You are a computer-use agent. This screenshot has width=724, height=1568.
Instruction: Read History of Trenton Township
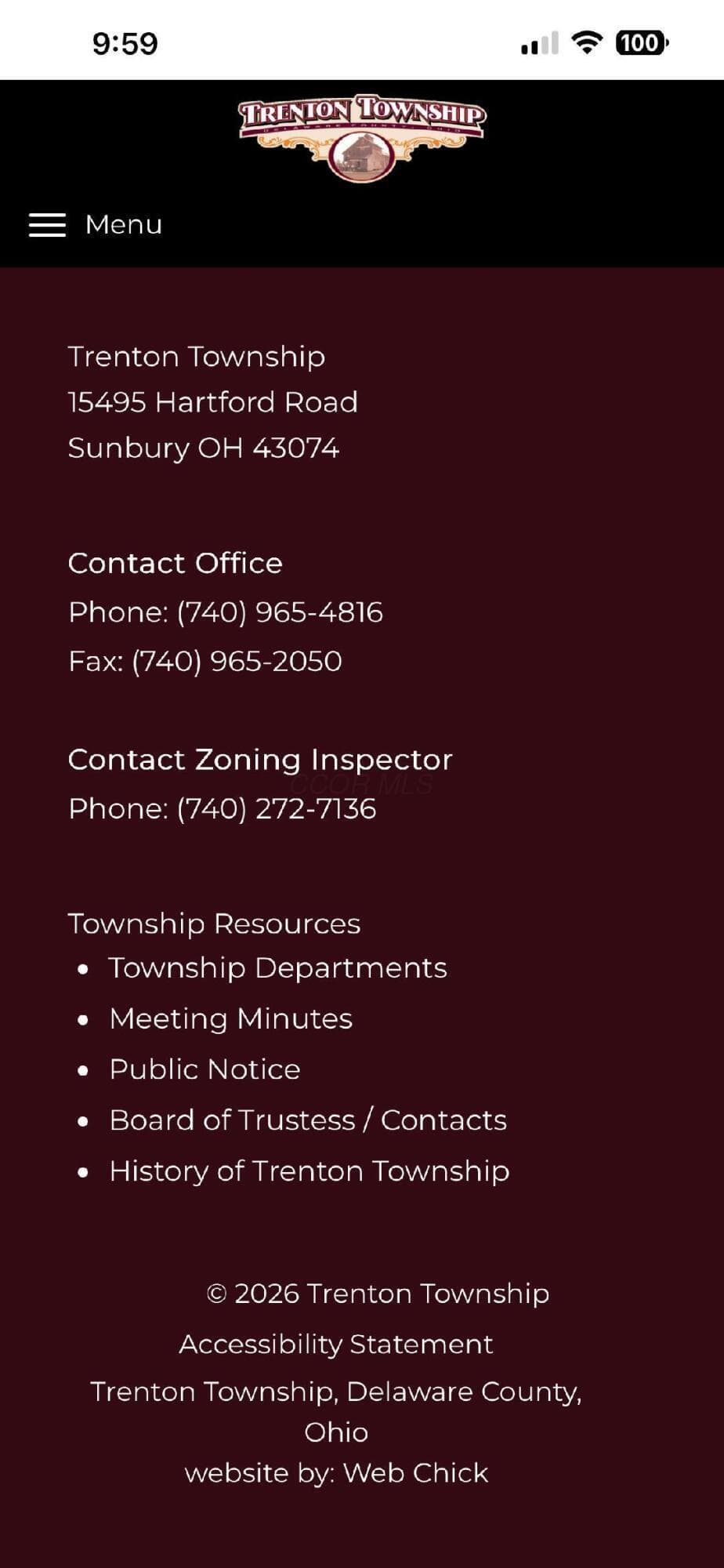tap(310, 1171)
